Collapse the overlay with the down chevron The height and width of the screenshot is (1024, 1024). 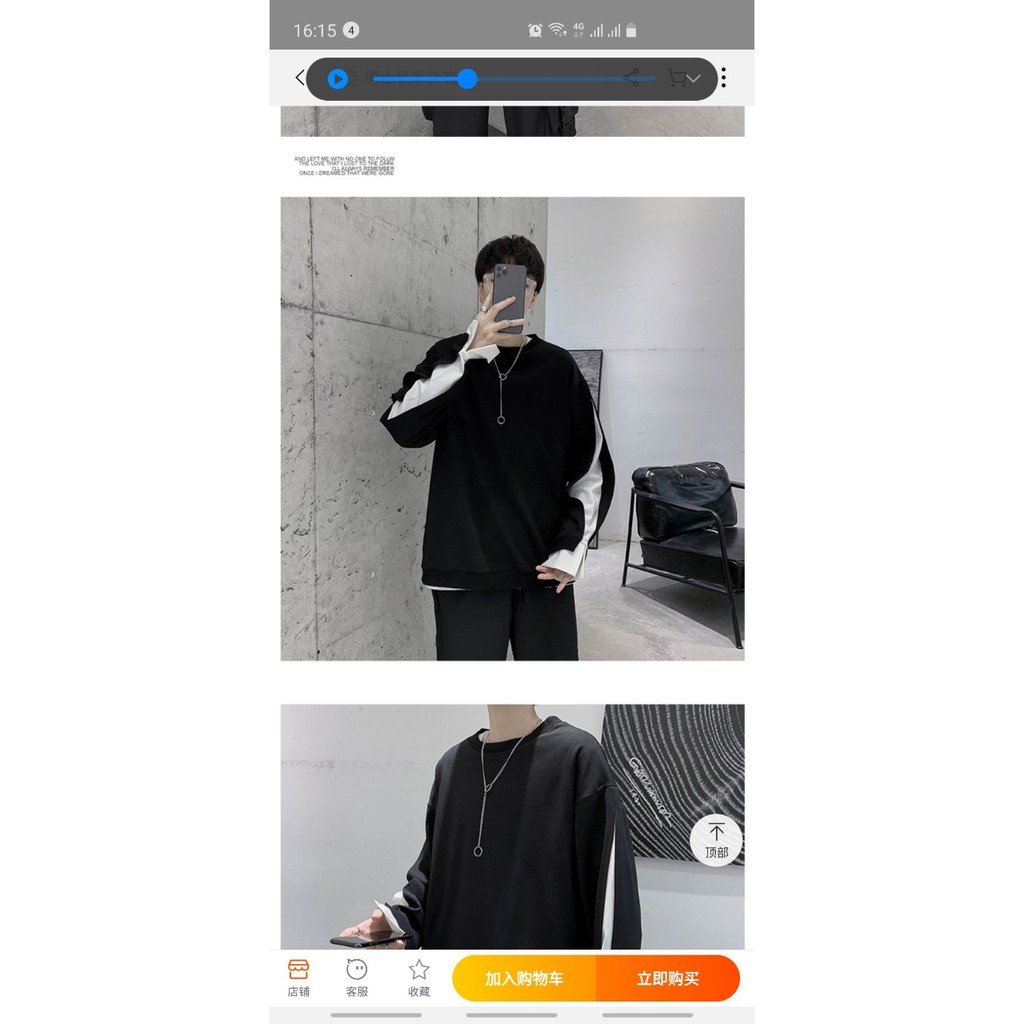(x=694, y=79)
